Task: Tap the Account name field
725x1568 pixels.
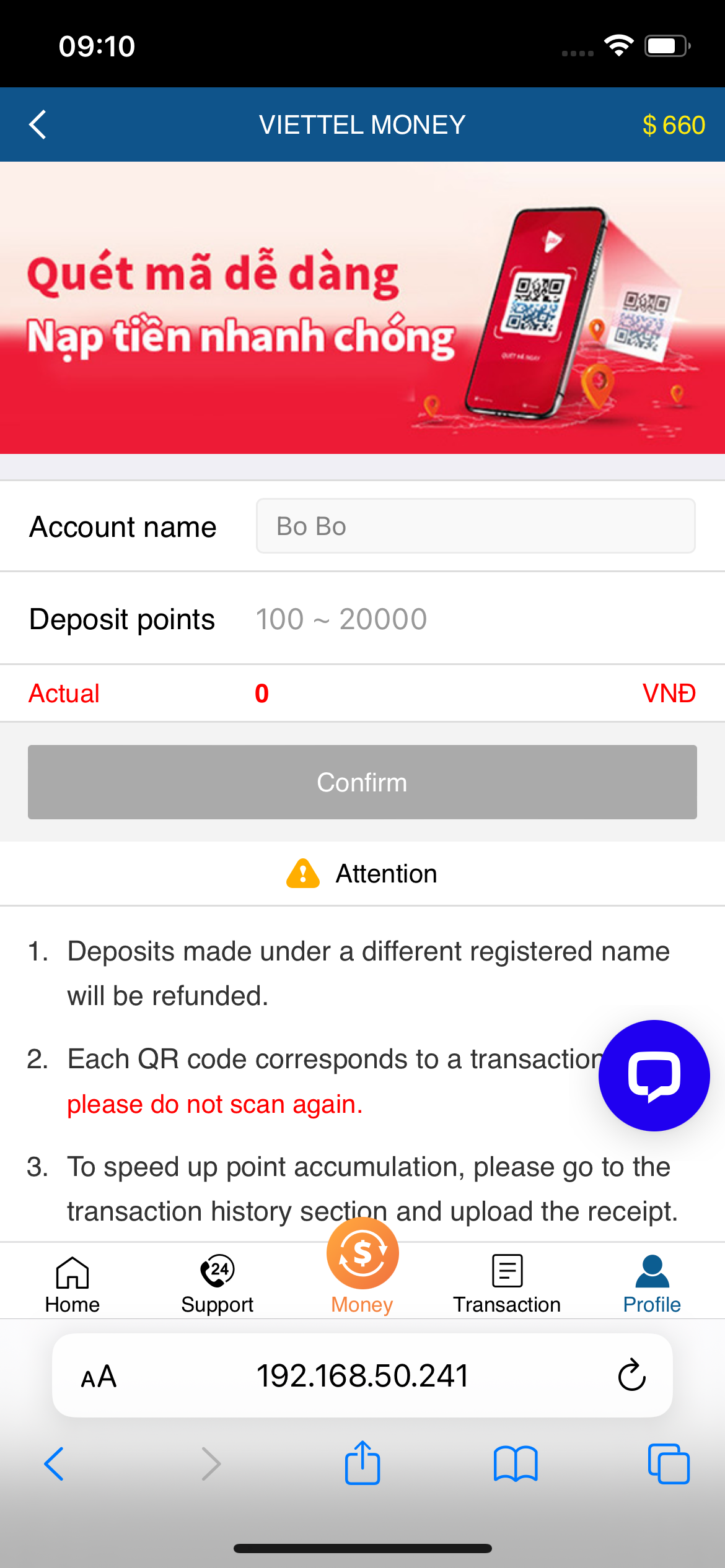Action: coord(475,526)
